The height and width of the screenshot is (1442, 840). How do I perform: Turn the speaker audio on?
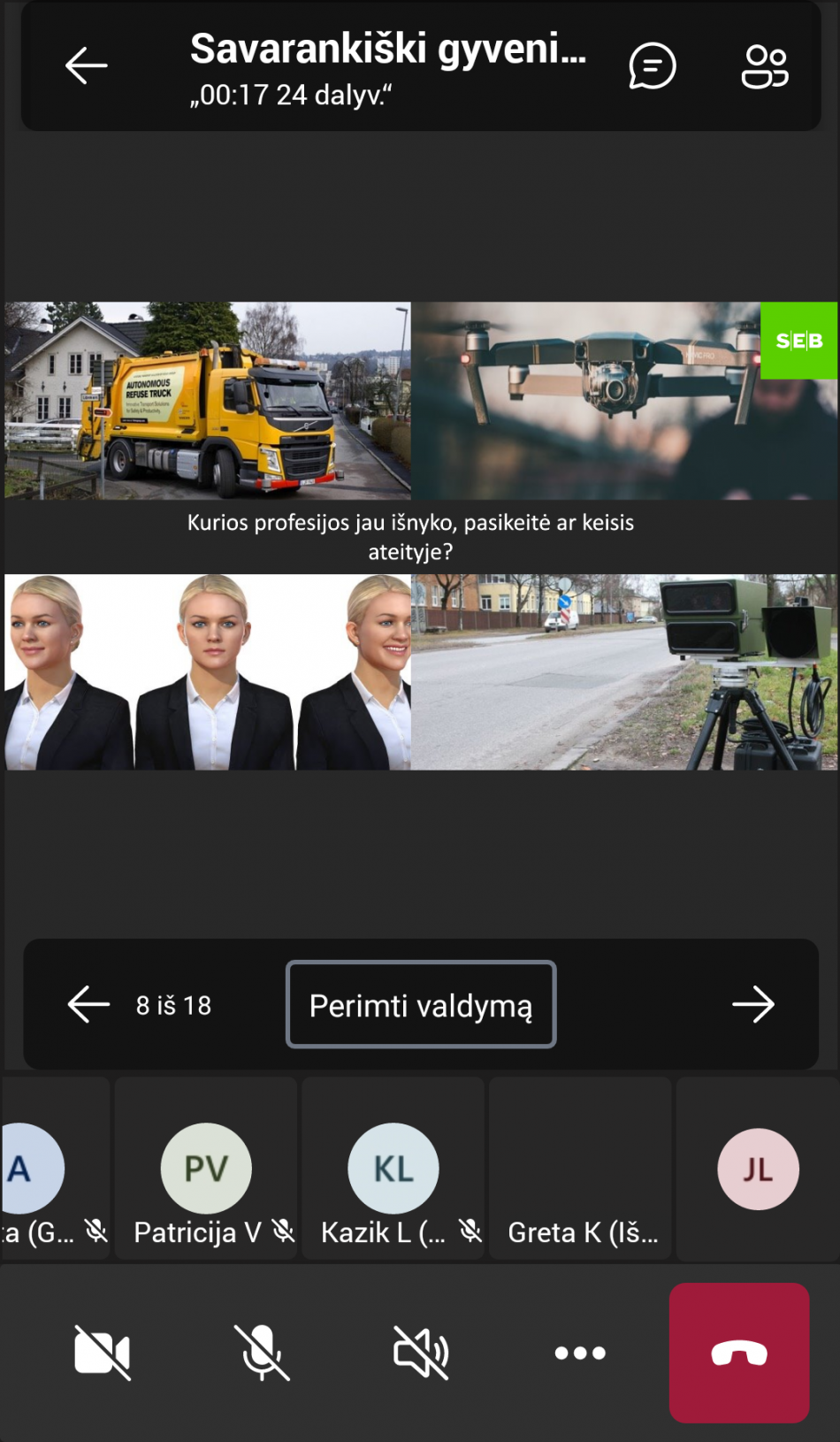421,1353
